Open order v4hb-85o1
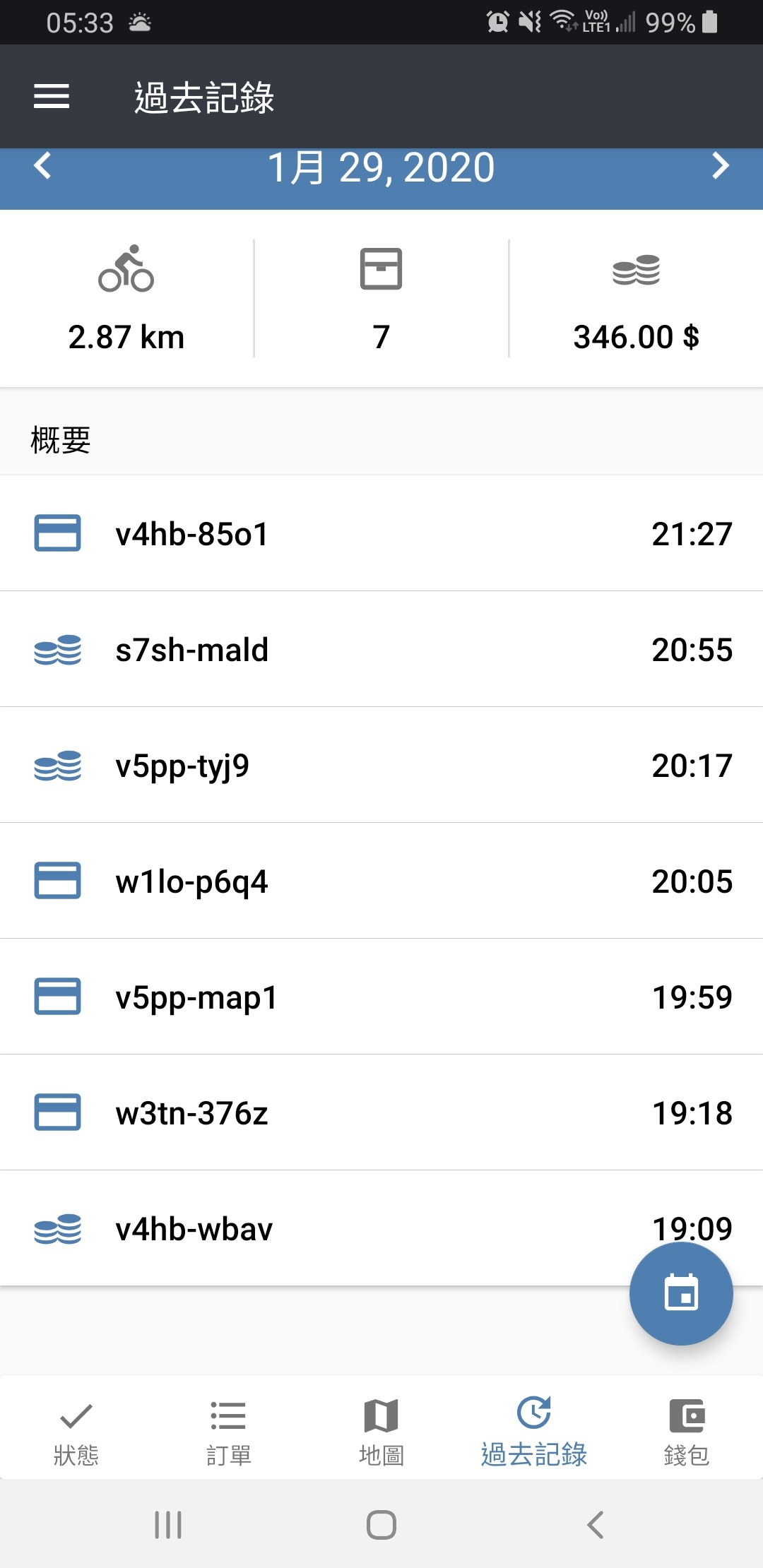Screen dimensions: 763x1568 [381, 533]
